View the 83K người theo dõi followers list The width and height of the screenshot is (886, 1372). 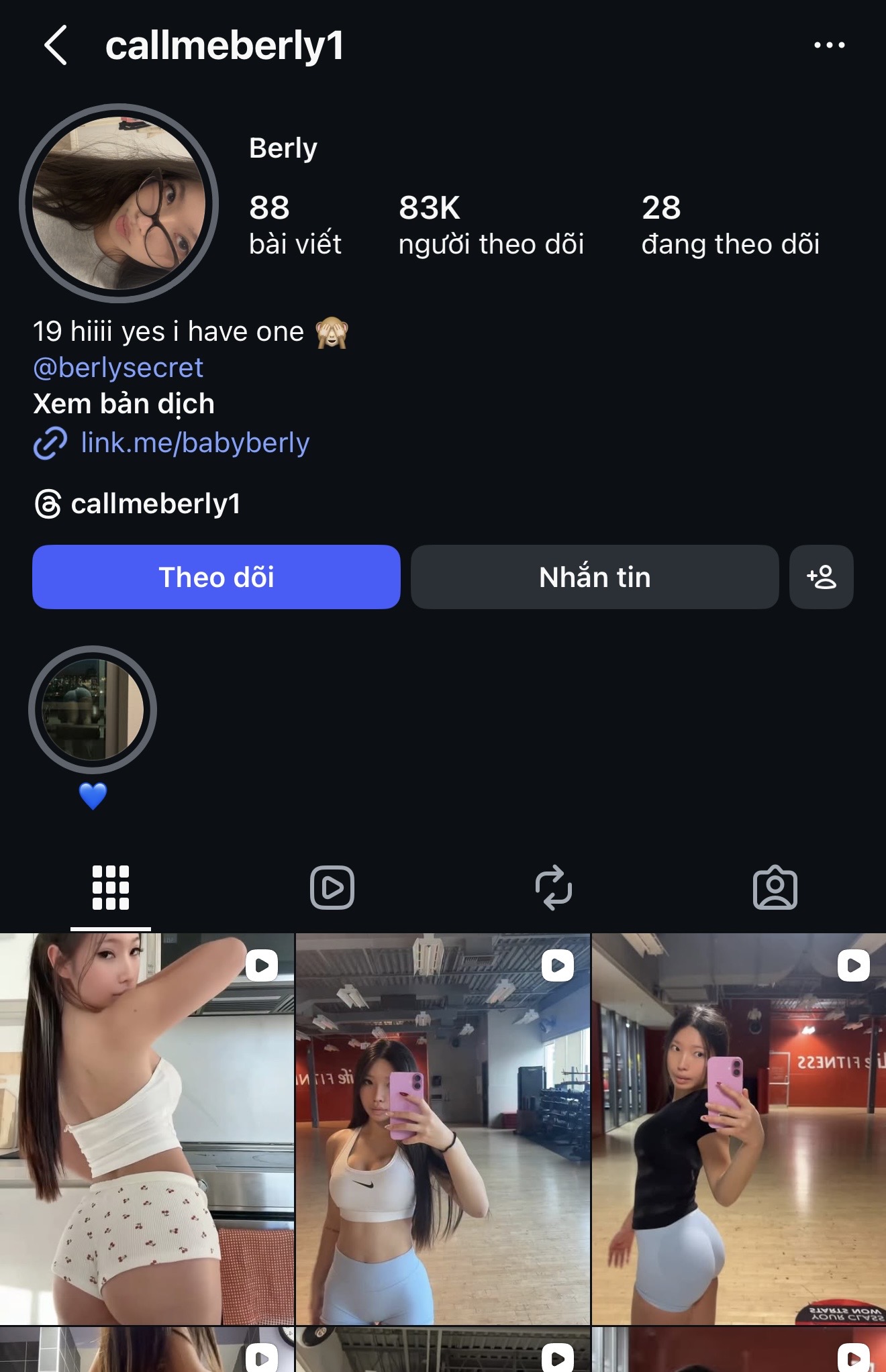click(491, 225)
